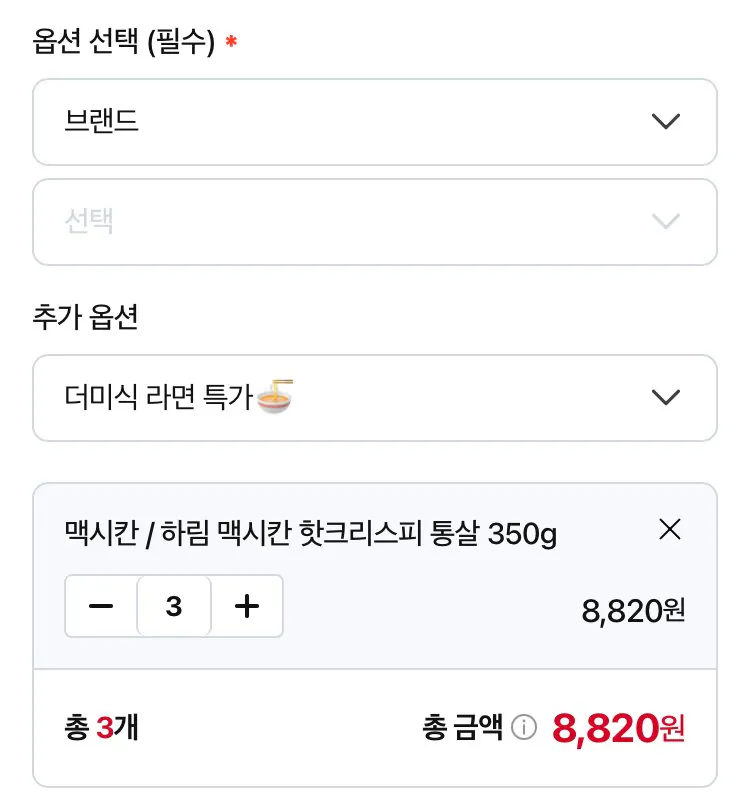The image size is (750, 794).
Task: Click the quantity value showing 3
Action: coord(173,606)
